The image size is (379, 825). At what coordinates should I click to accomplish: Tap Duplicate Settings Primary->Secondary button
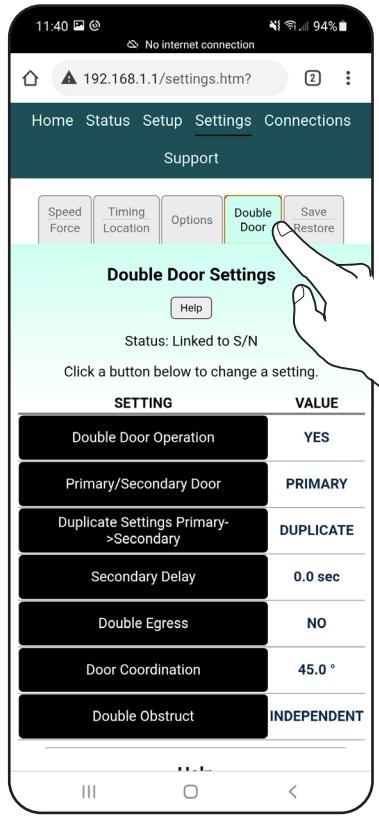pyautogui.click(x=143, y=530)
